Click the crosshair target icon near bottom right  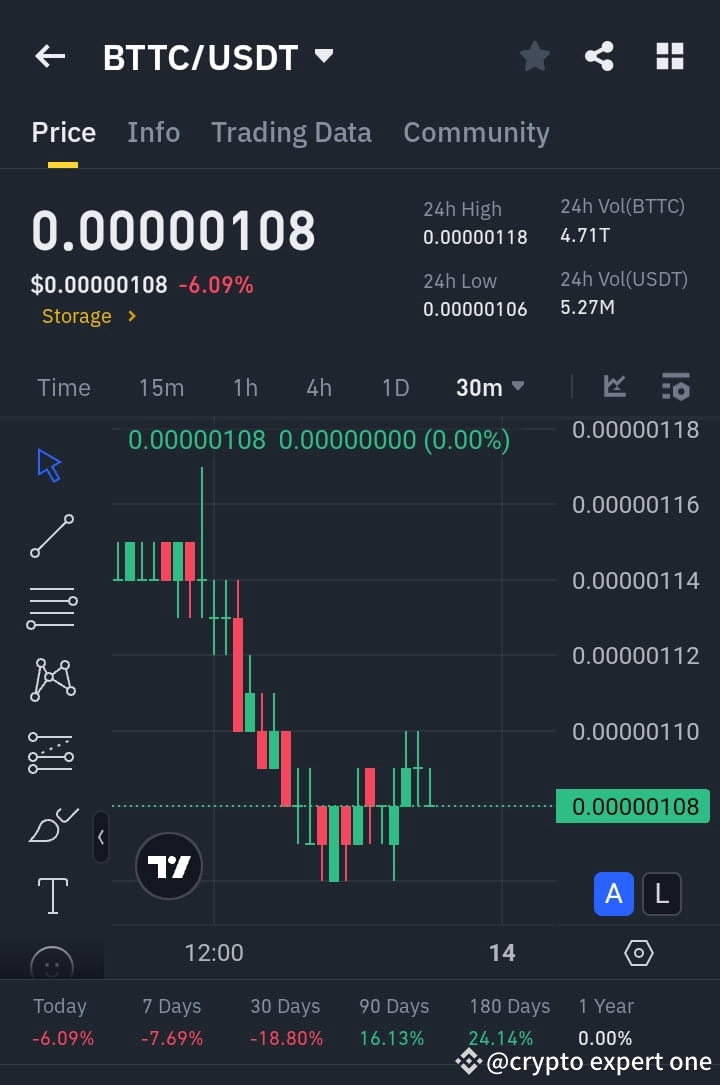point(638,953)
